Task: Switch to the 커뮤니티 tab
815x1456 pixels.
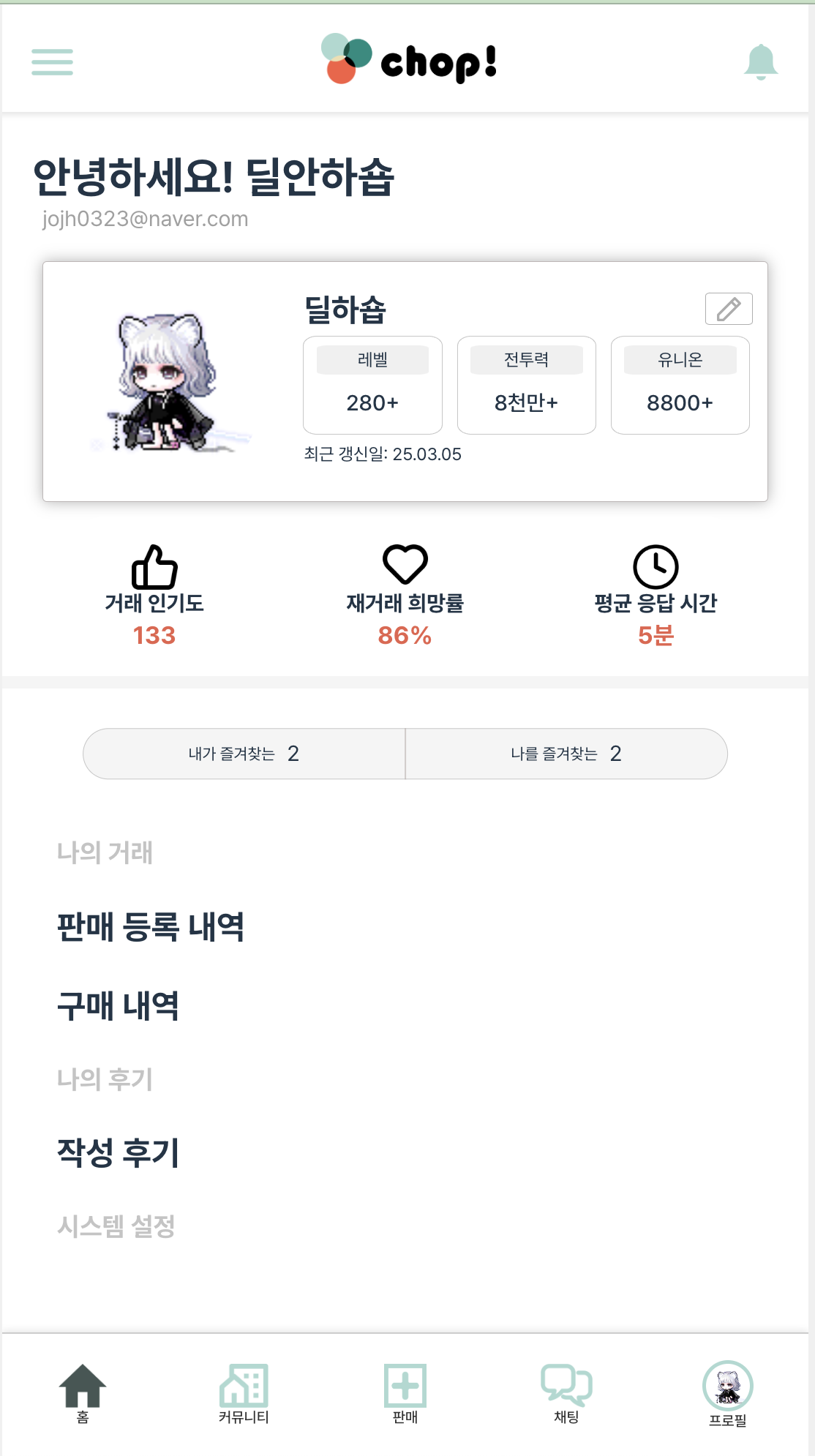Action: coord(244,1394)
